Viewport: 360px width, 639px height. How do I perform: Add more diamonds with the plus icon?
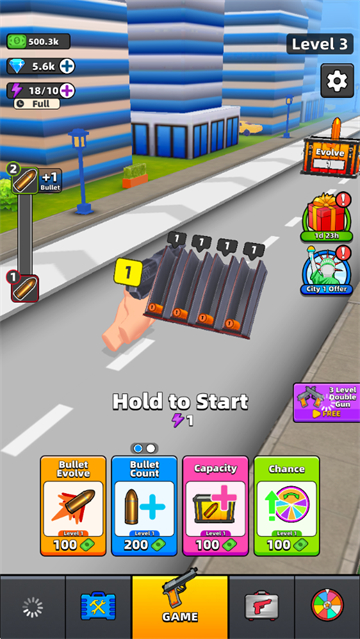click(x=67, y=66)
